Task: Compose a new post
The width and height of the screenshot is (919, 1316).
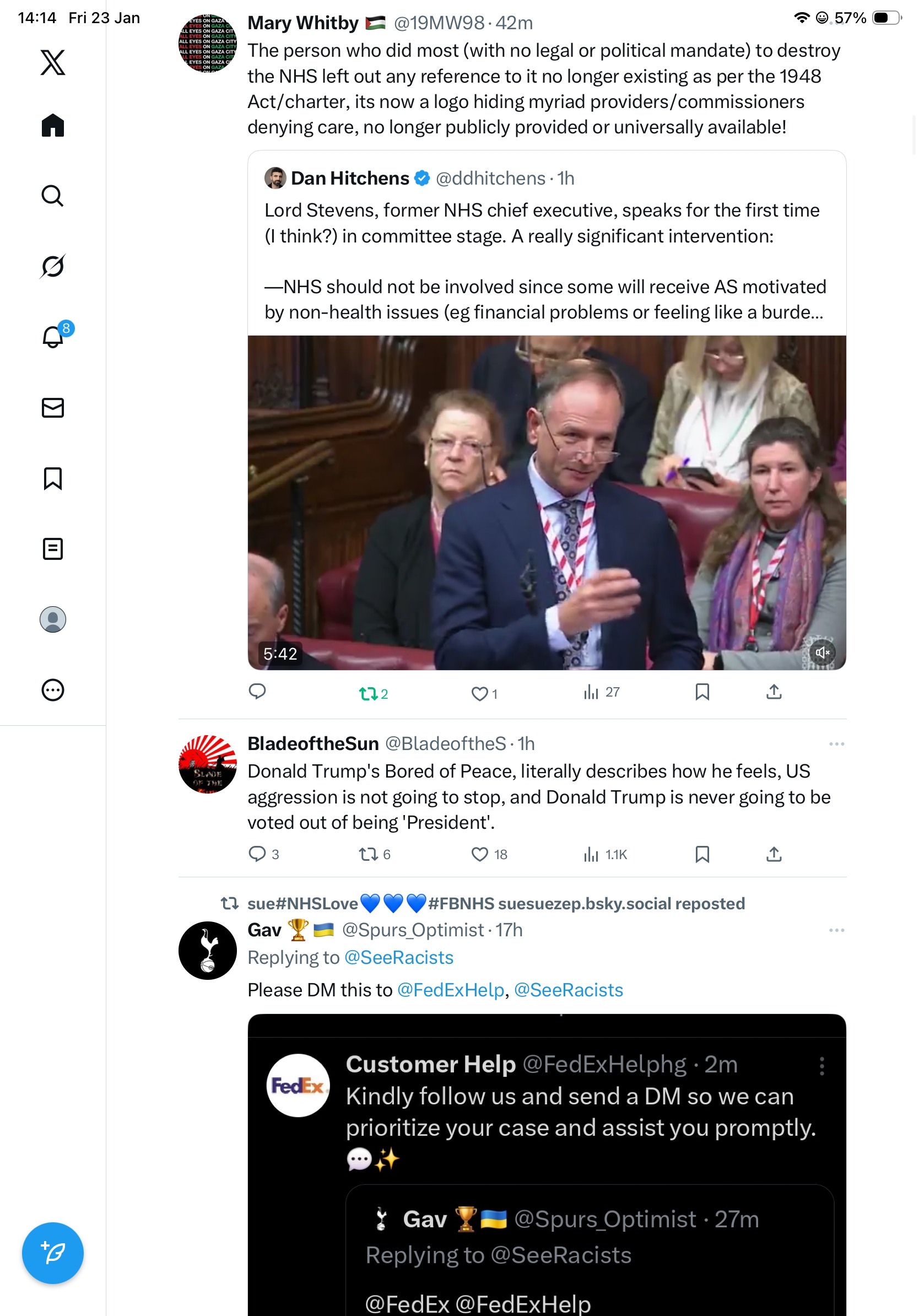Action: pyautogui.click(x=53, y=1253)
